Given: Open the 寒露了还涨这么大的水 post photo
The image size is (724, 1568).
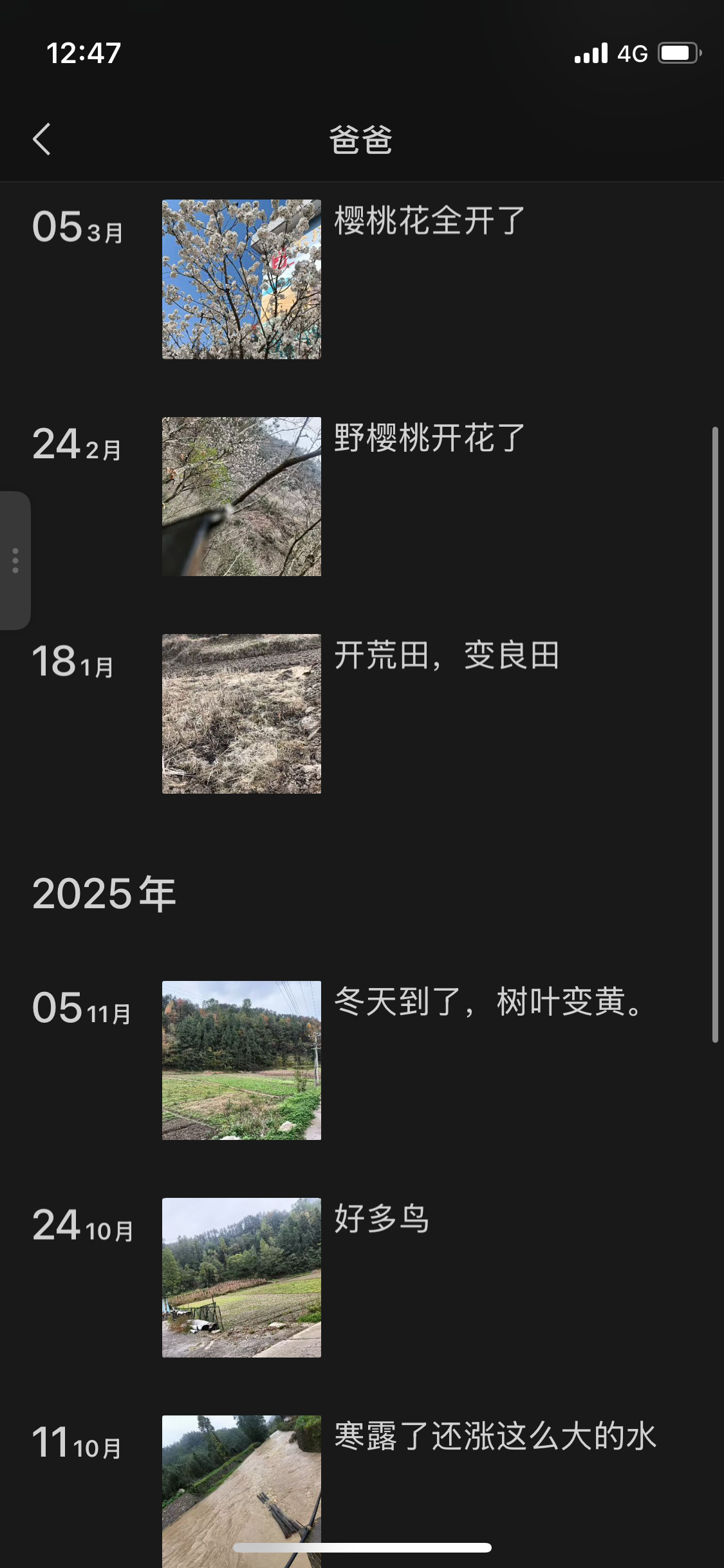Looking at the screenshot, I should [241, 1491].
